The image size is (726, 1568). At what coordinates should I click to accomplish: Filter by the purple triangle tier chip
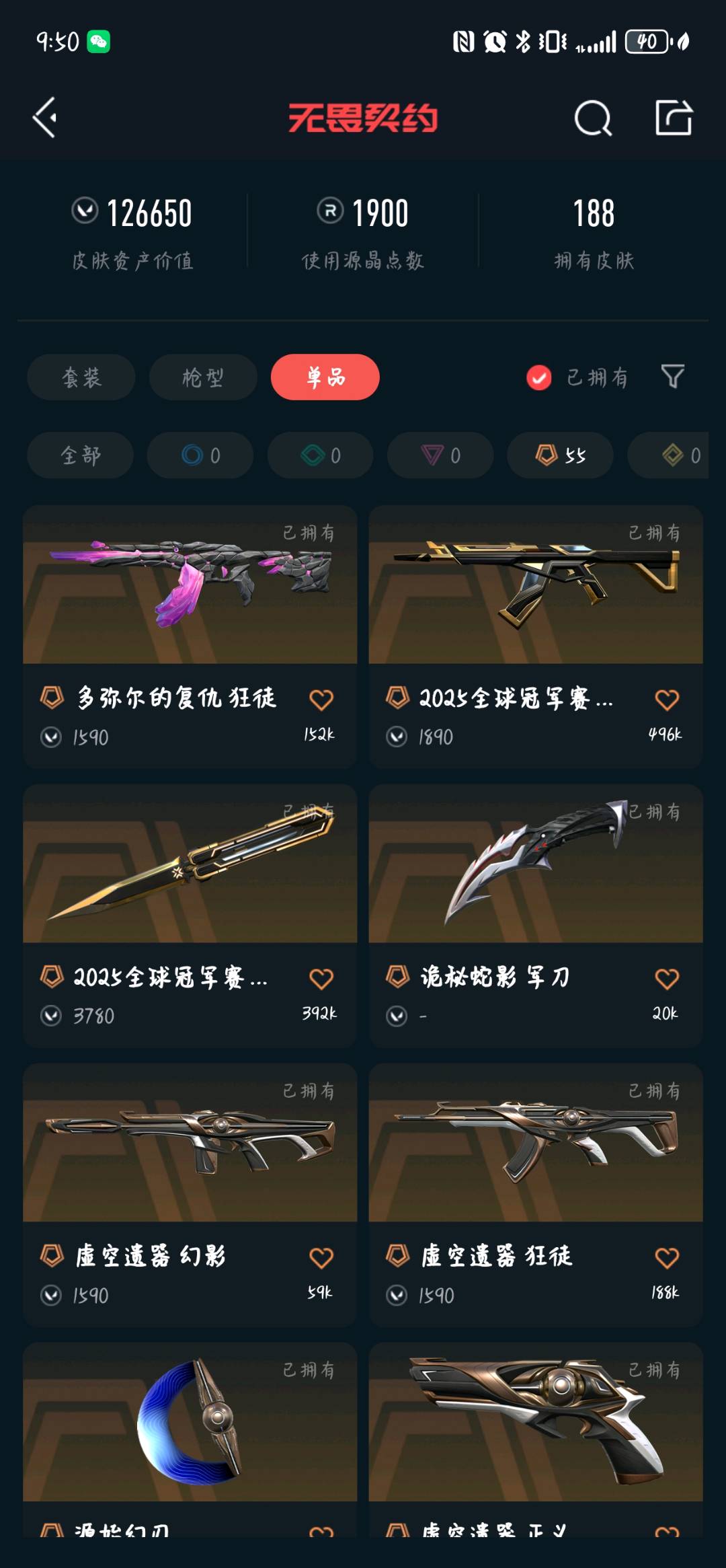click(440, 455)
